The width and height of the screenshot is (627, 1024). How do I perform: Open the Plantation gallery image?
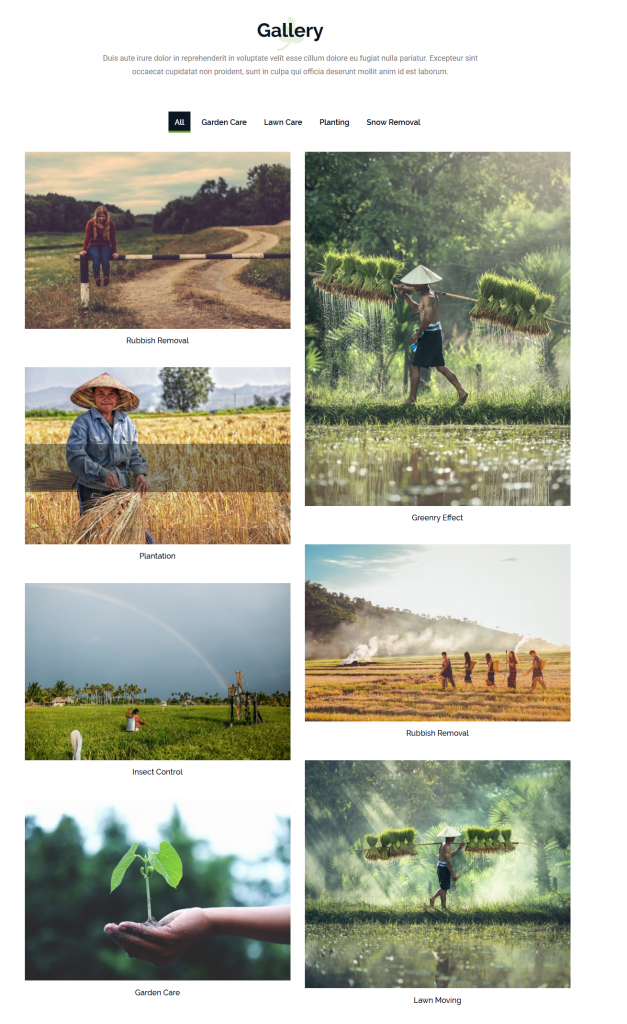pos(157,455)
